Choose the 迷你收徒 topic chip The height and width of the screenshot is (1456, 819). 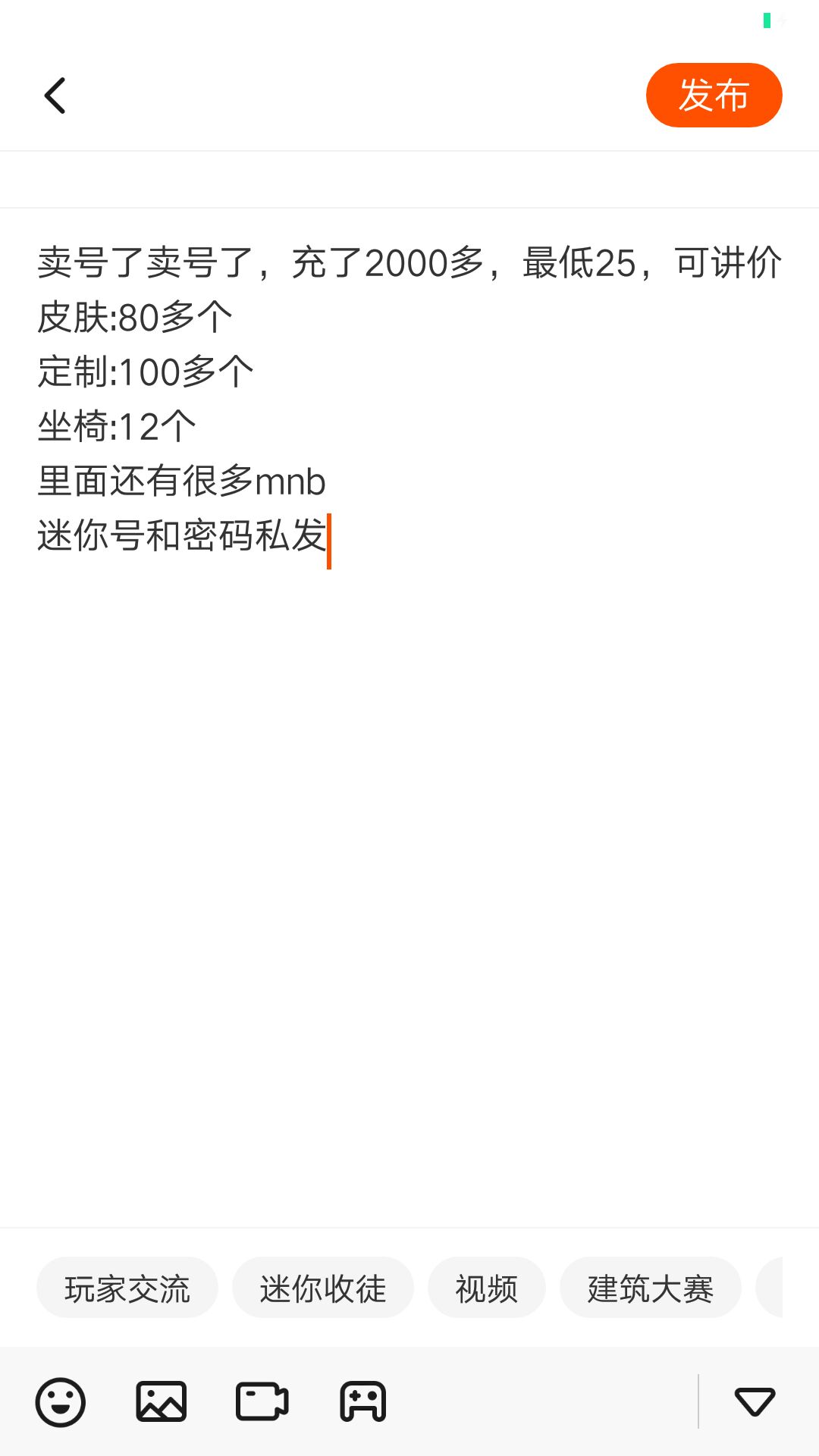(323, 1288)
